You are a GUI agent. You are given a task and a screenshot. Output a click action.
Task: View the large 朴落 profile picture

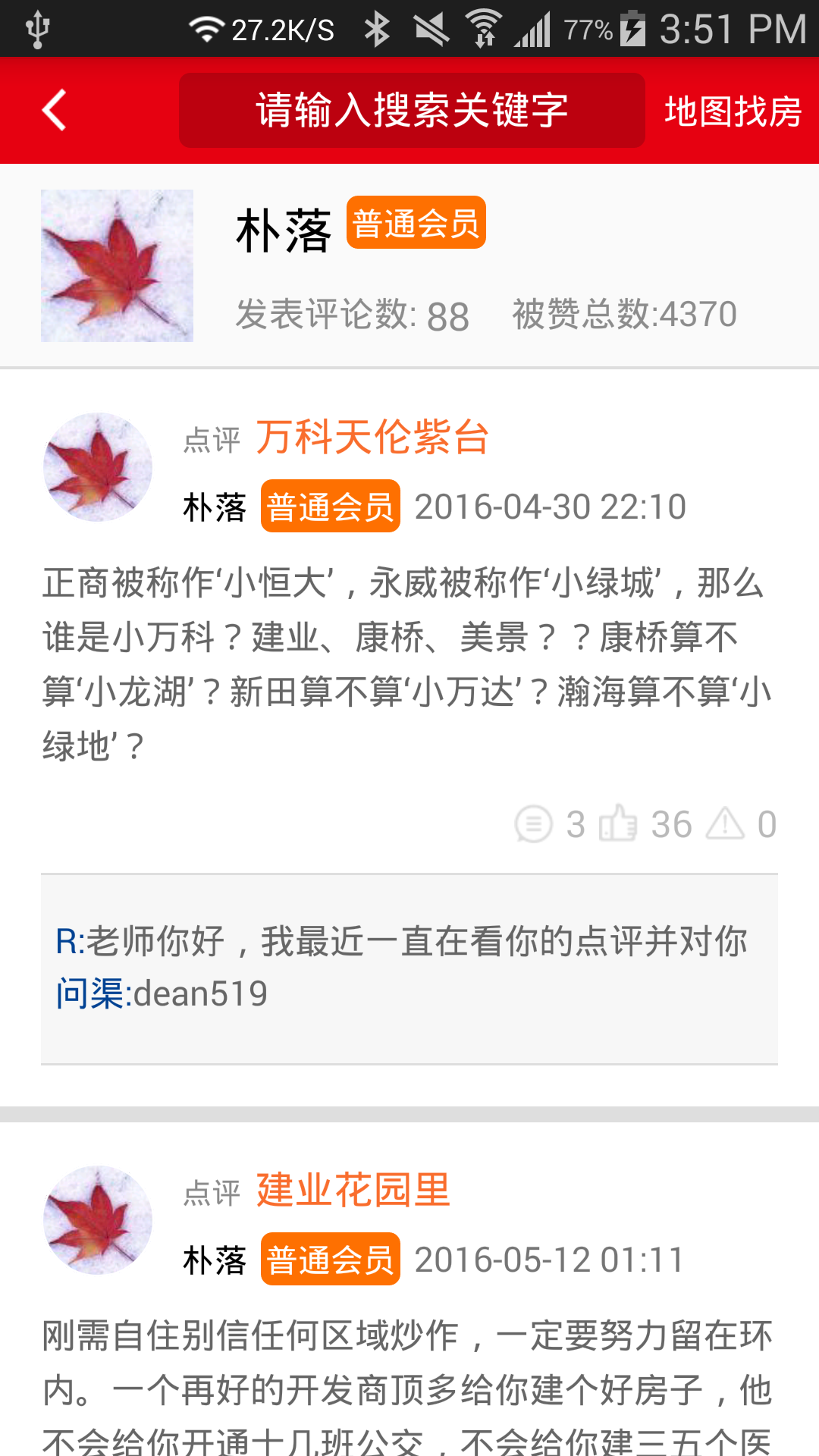pos(117,265)
